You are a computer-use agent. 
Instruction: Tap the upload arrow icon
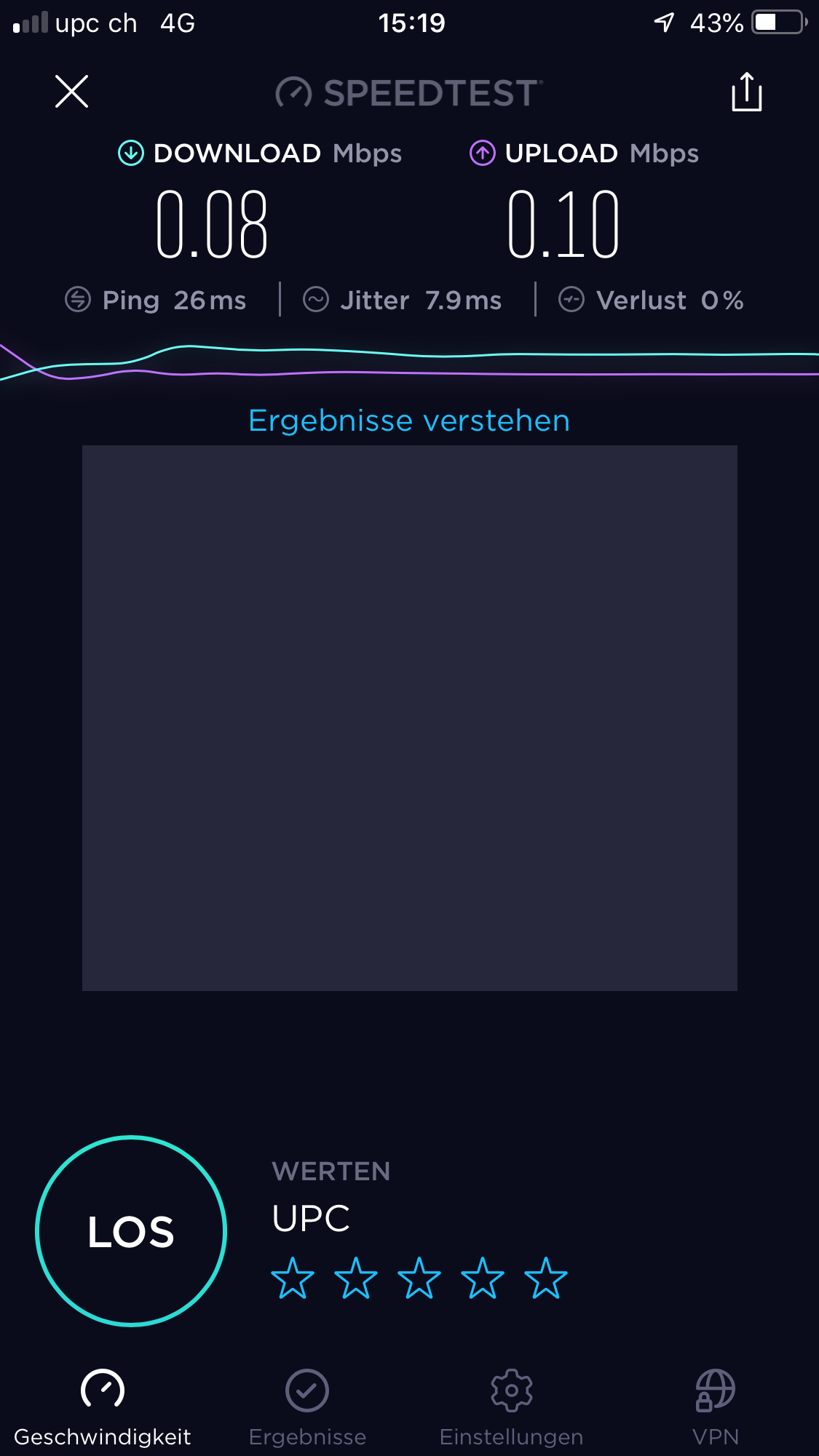483,153
